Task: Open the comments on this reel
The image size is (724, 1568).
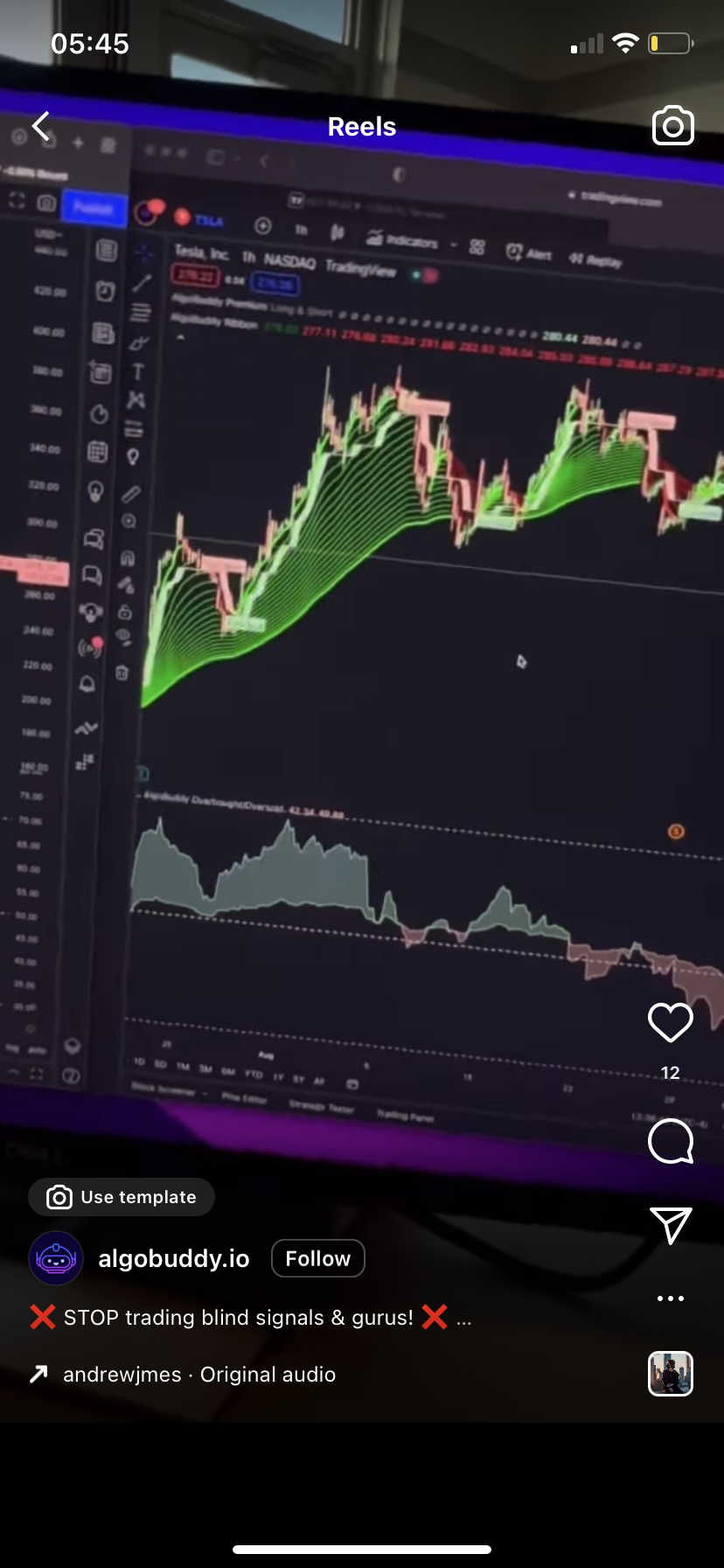Action: click(x=670, y=1142)
